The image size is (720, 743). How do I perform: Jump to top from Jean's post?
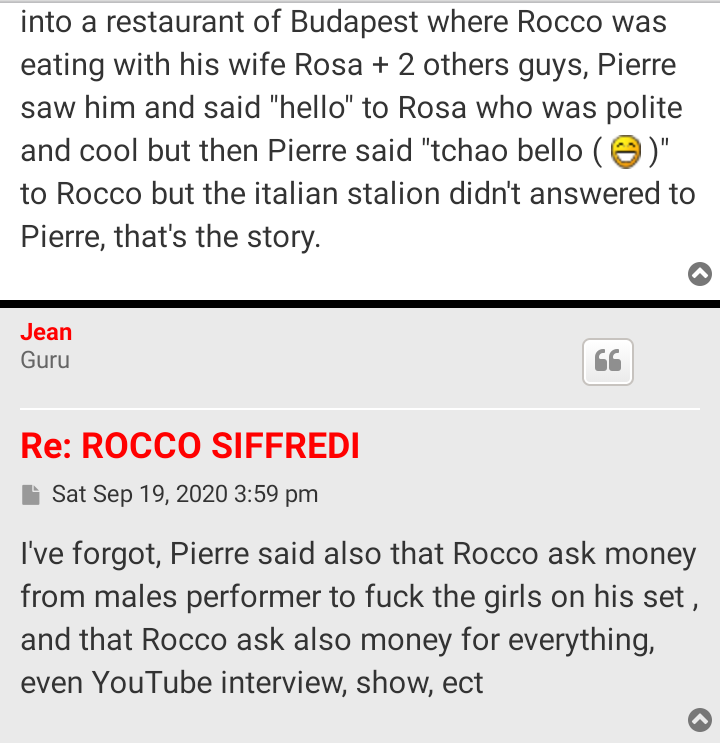pyautogui.click(x=700, y=719)
